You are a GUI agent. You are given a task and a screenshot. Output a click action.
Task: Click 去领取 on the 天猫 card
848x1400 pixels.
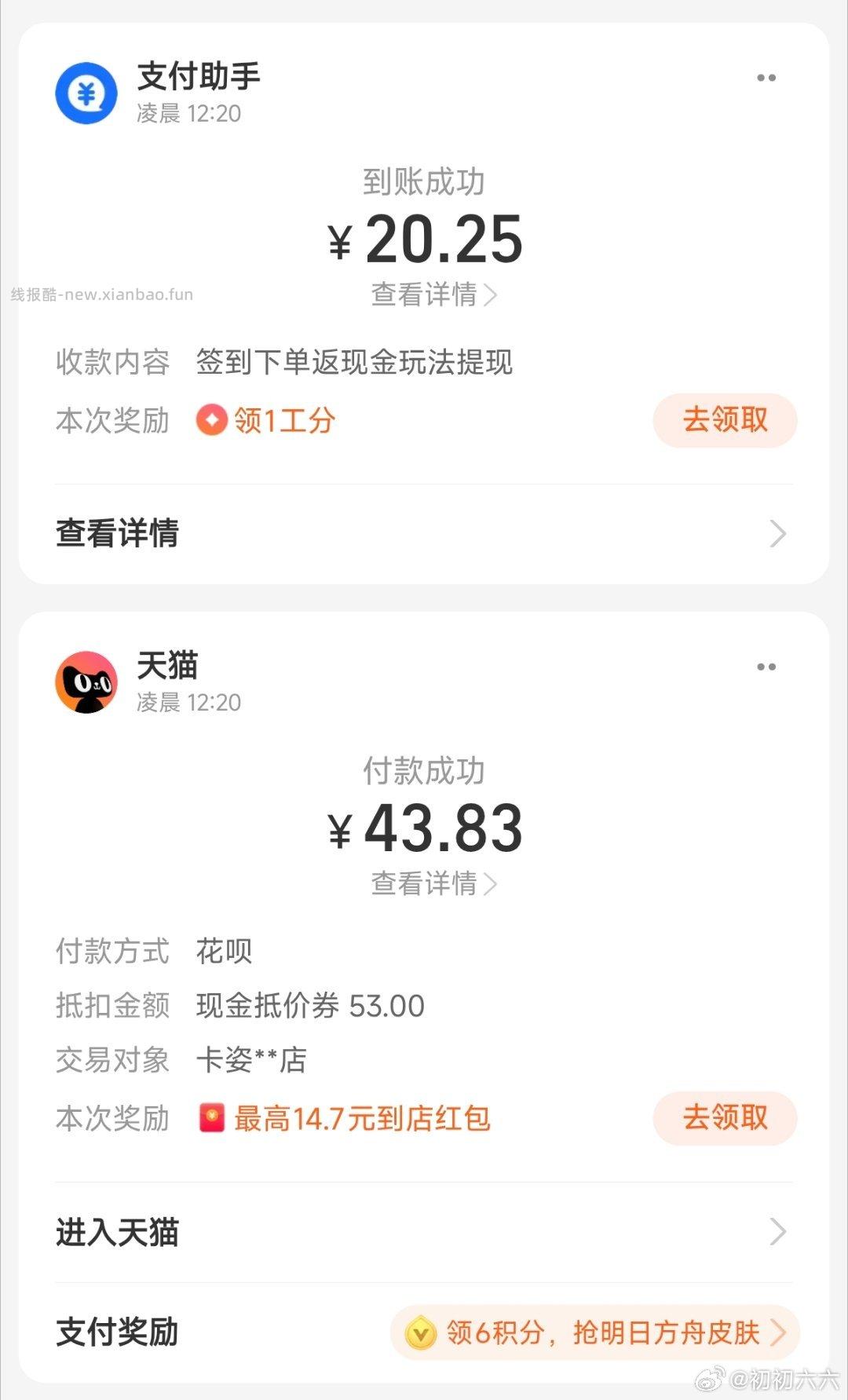click(x=724, y=1120)
